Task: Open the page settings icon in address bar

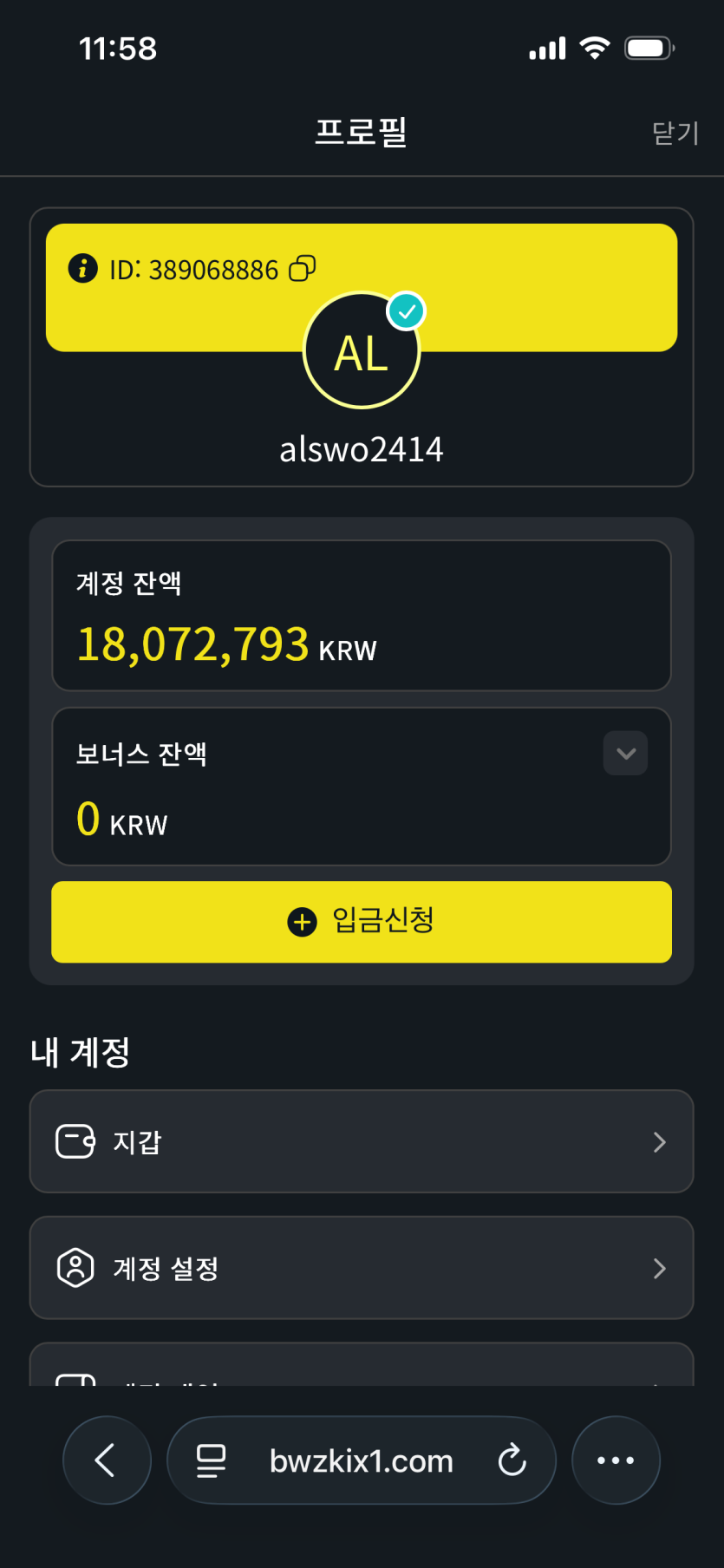Action: click(x=211, y=1460)
